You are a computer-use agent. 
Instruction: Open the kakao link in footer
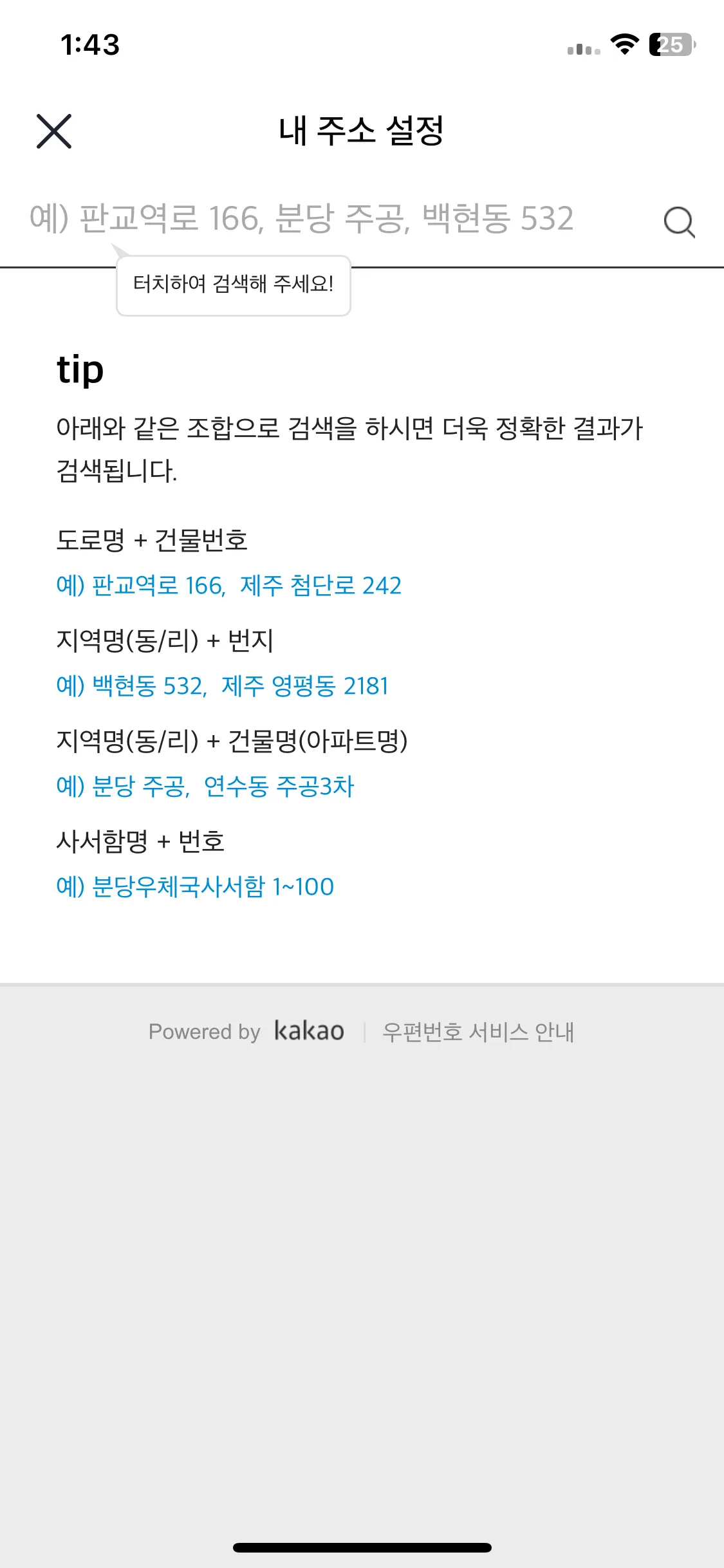[309, 1031]
